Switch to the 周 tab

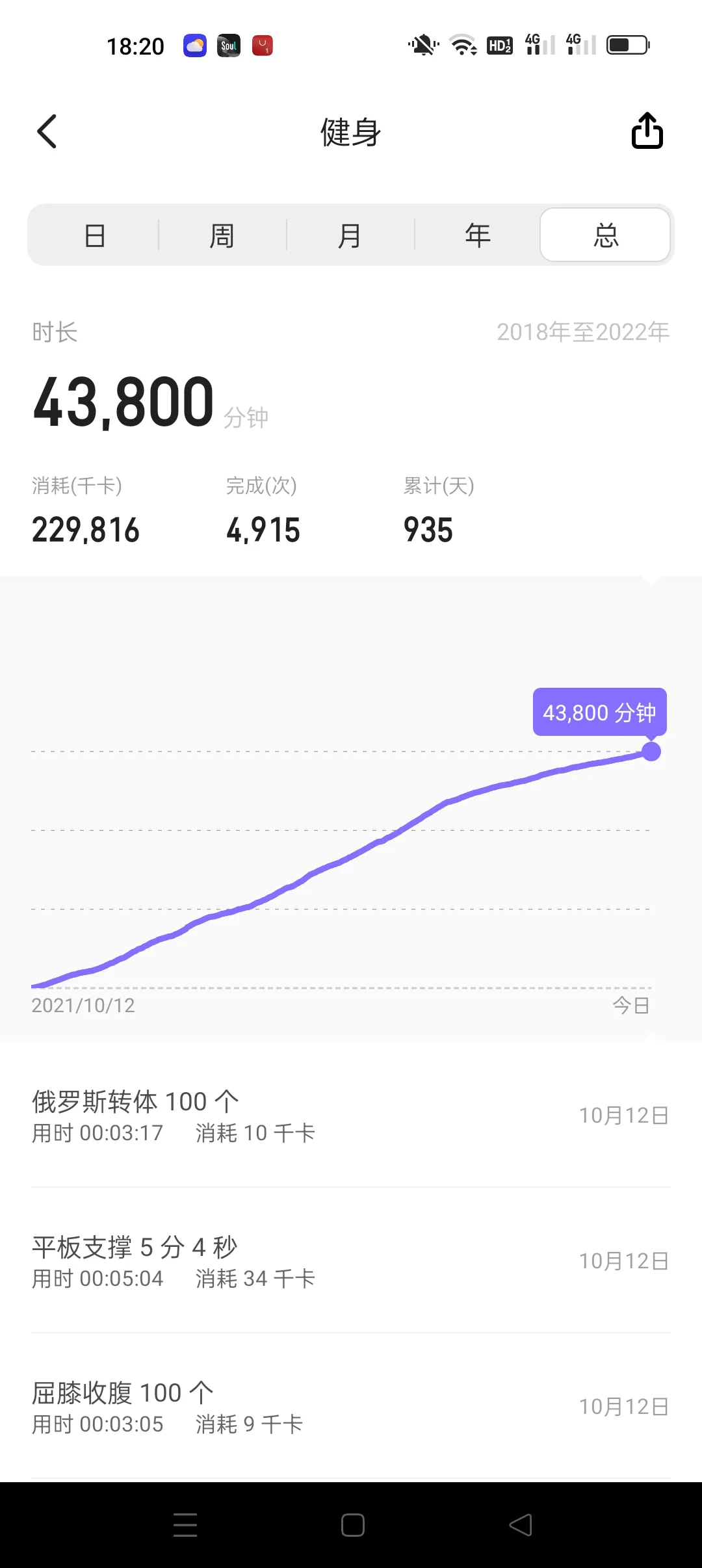[x=222, y=235]
